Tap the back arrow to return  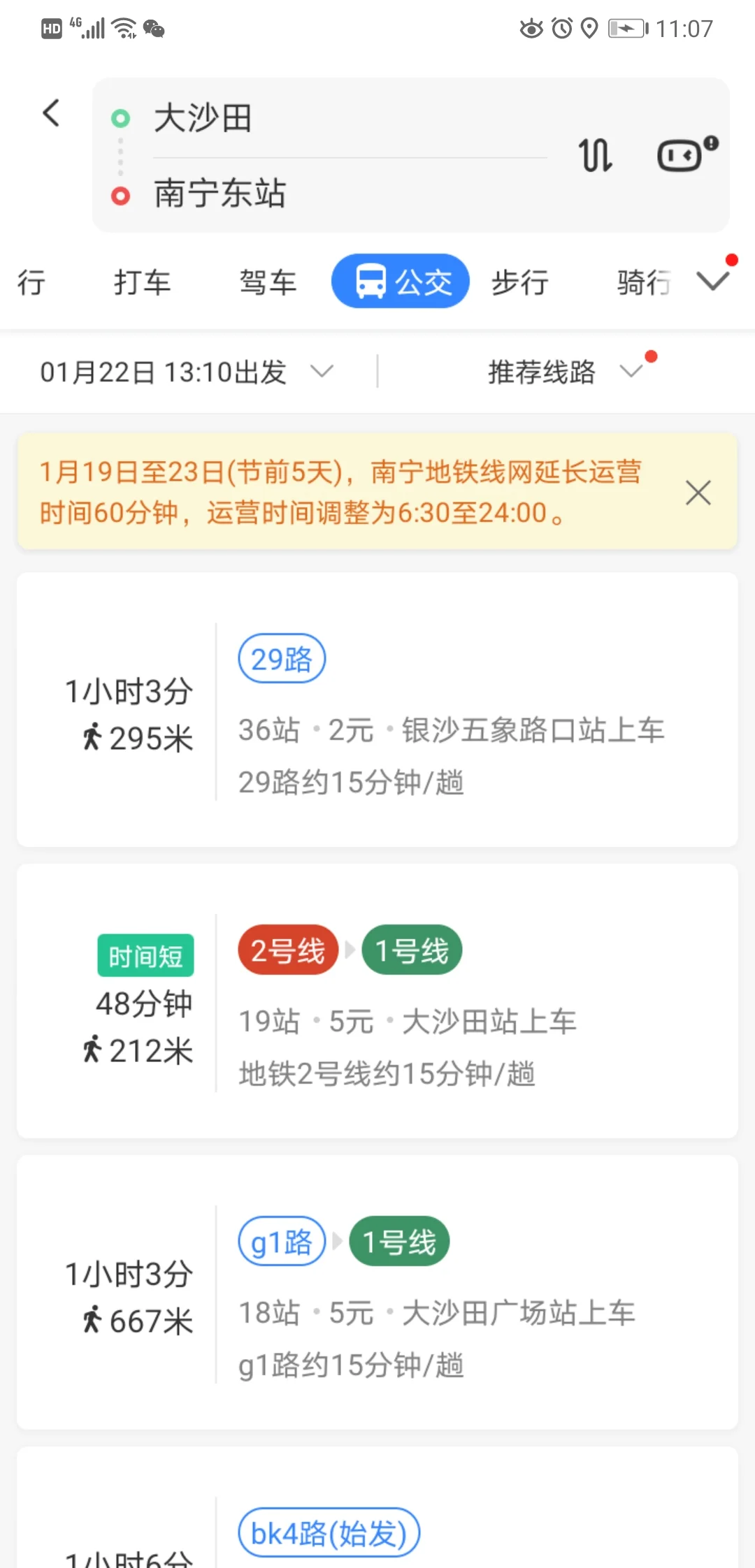pos(51,112)
